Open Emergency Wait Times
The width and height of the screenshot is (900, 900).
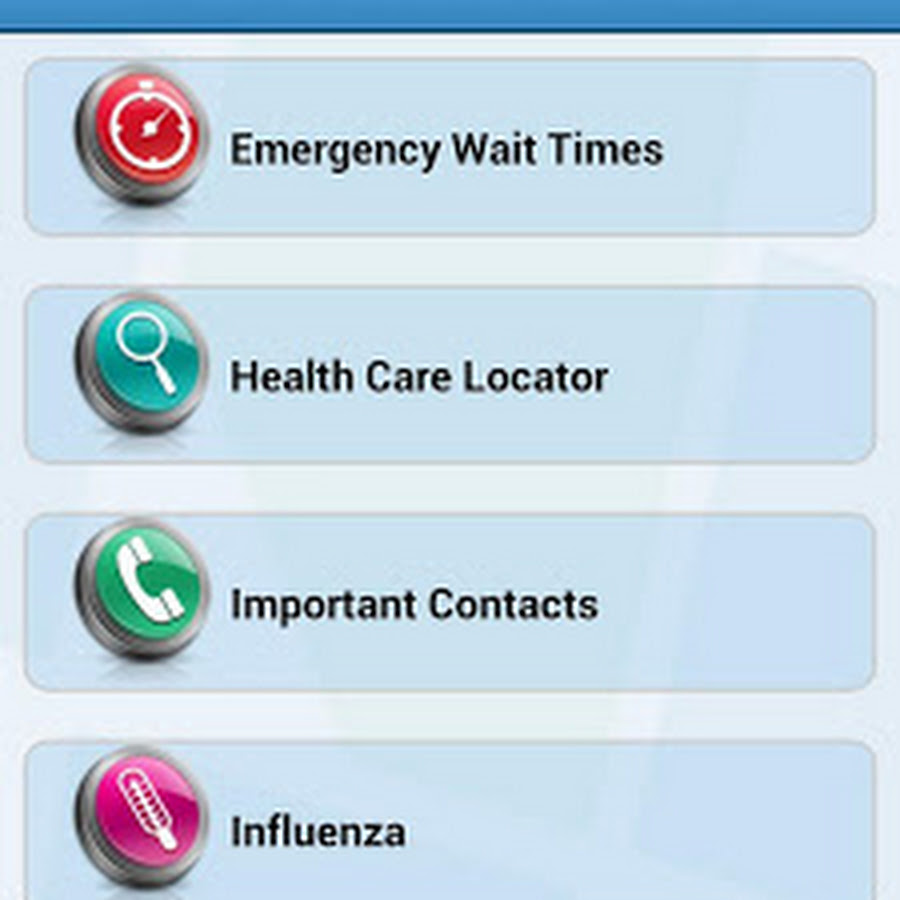tap(447, 149)
